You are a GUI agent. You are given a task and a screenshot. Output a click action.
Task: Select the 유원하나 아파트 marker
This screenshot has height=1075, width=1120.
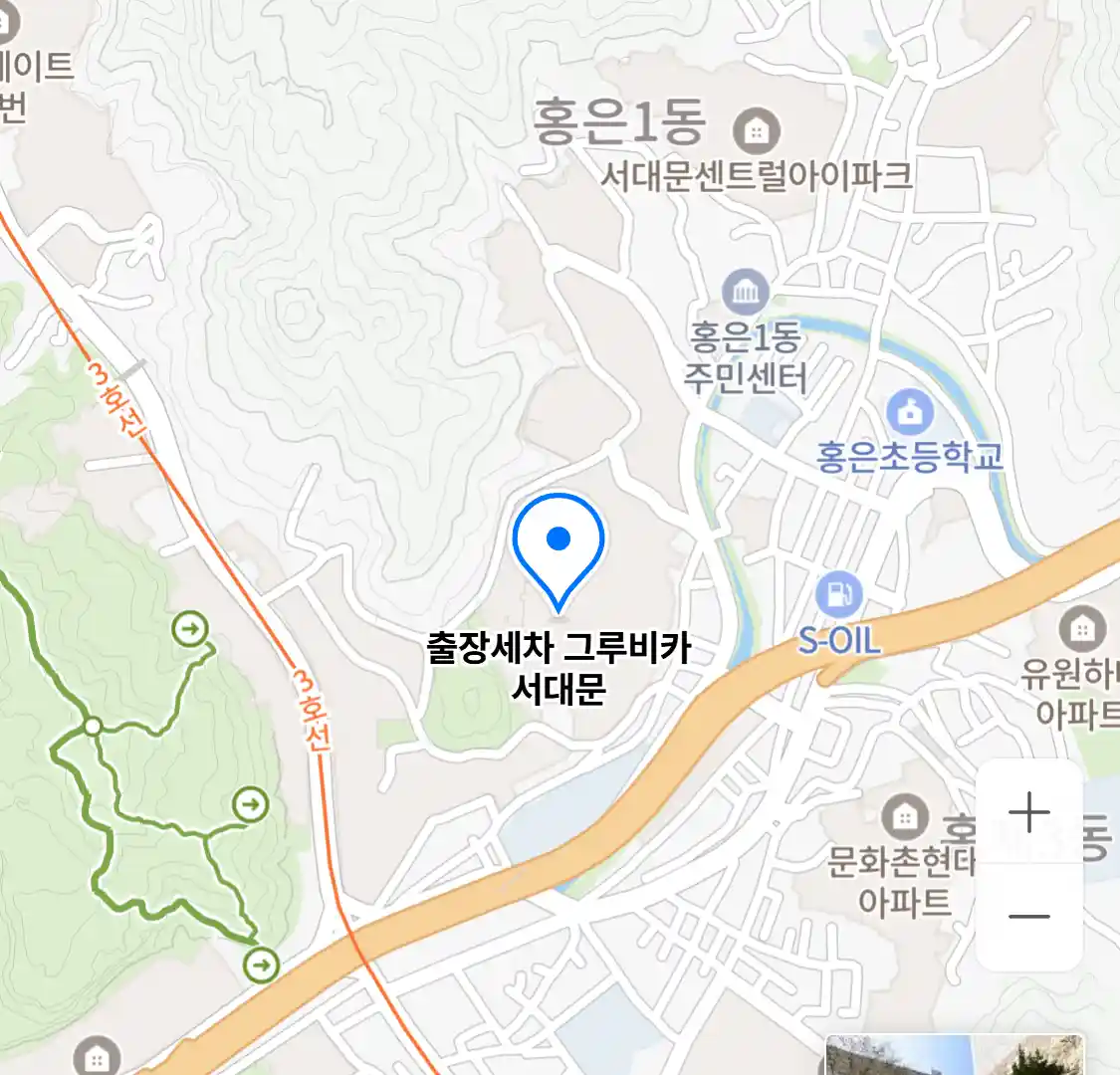(1081, 628)
